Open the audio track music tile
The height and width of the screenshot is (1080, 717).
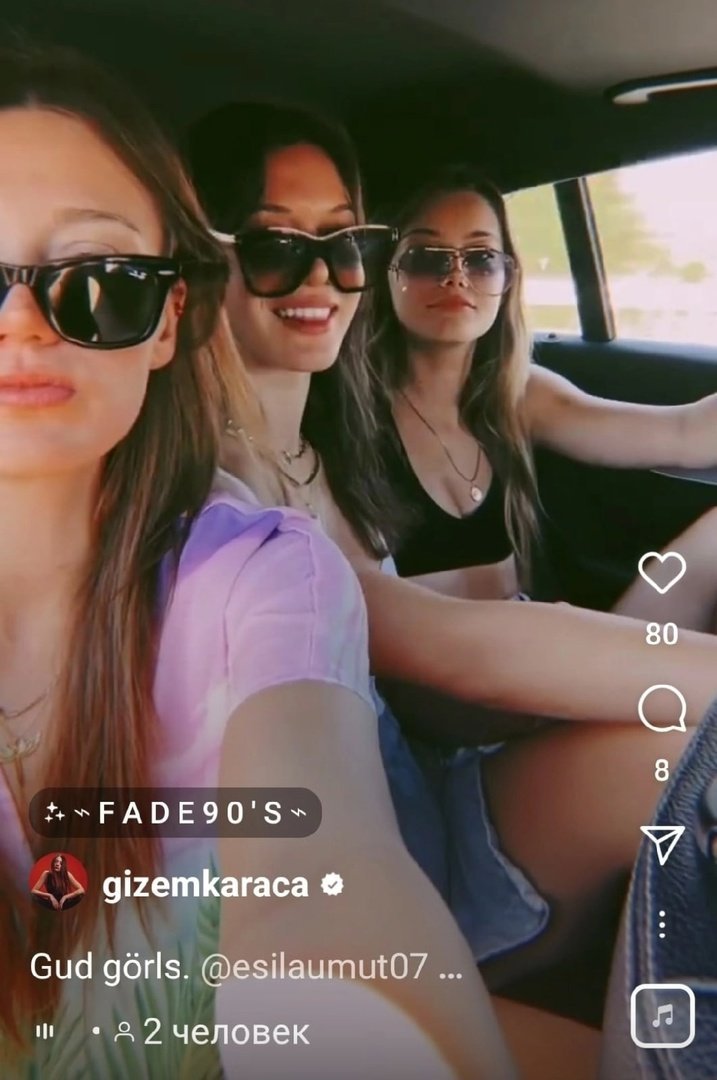tap(661, 1016)
